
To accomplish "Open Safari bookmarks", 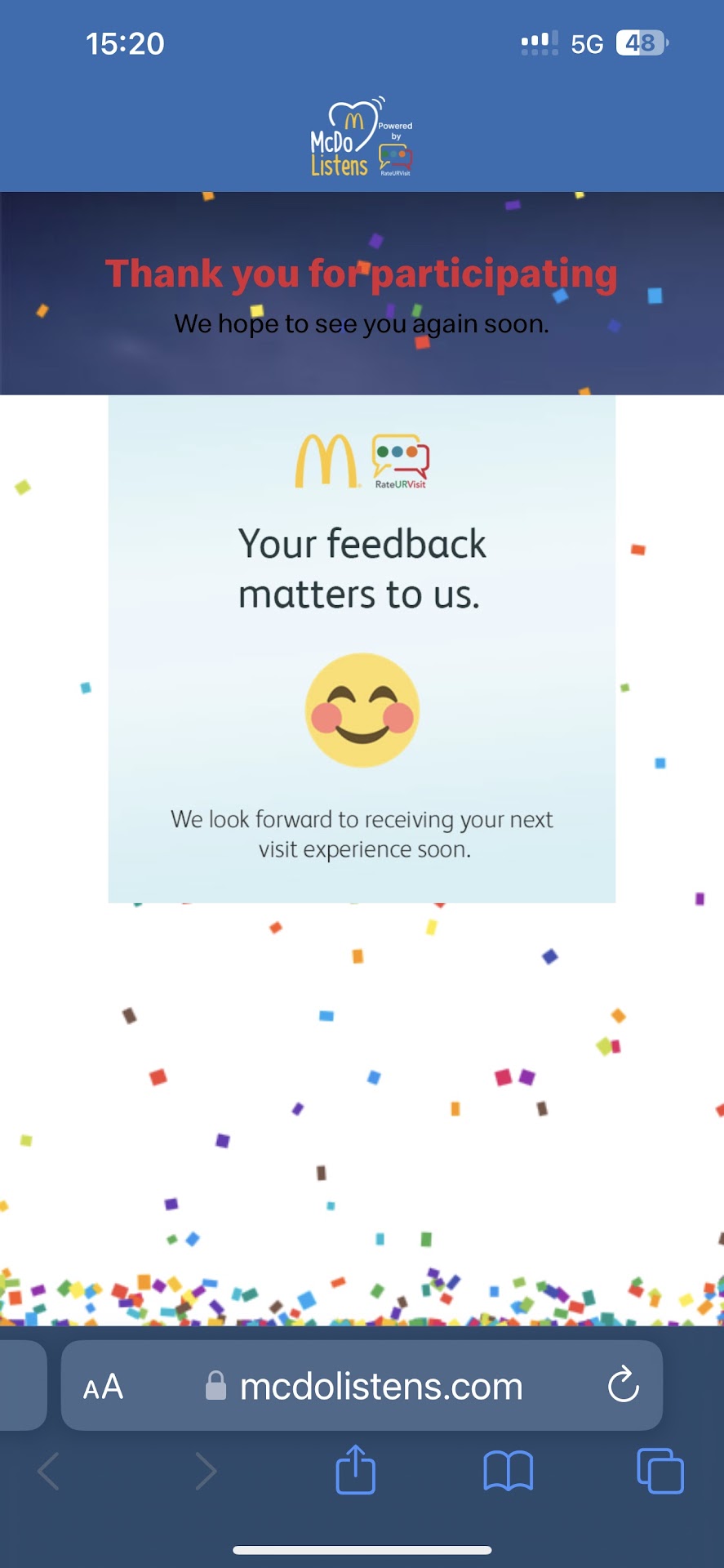I will point(508,1471).
